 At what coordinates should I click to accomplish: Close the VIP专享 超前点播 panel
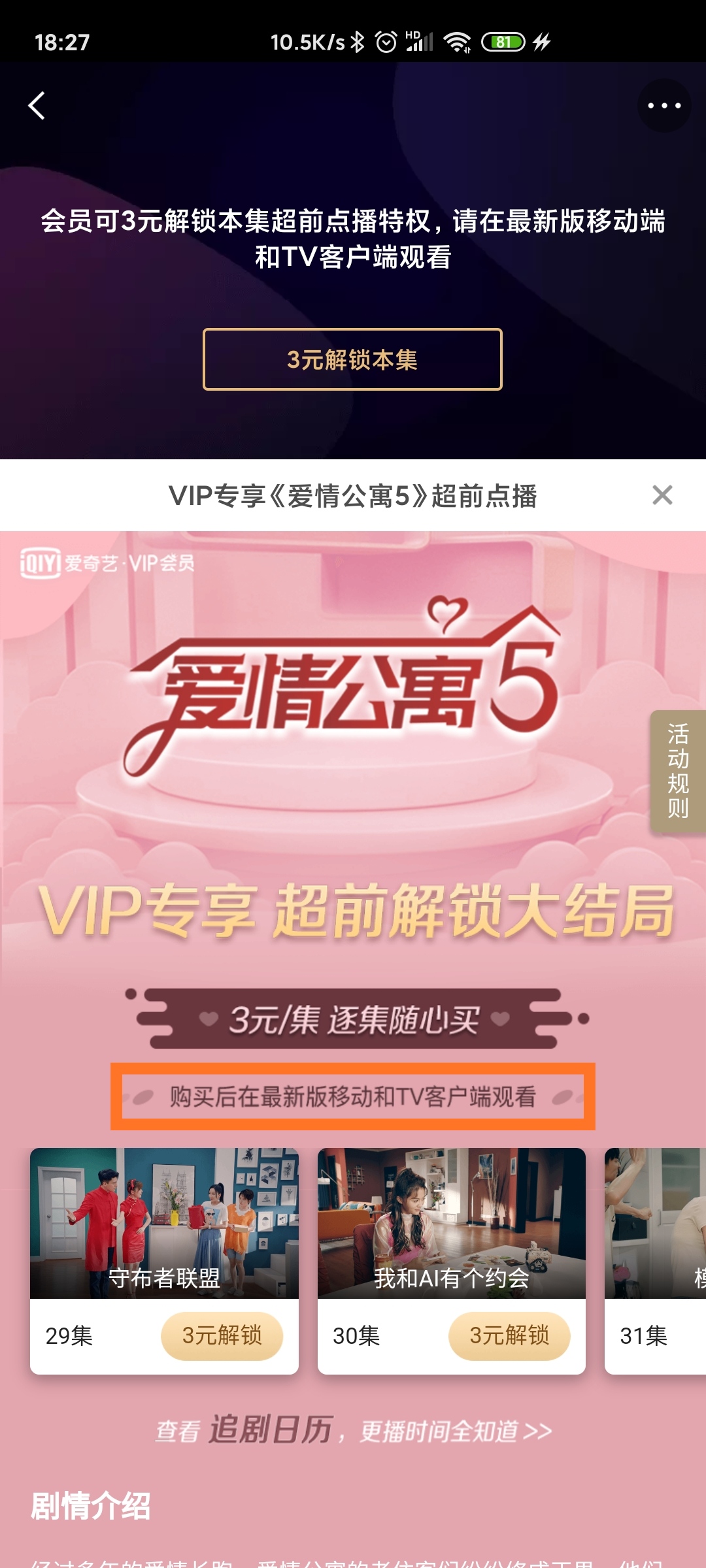tap(662, 495)
